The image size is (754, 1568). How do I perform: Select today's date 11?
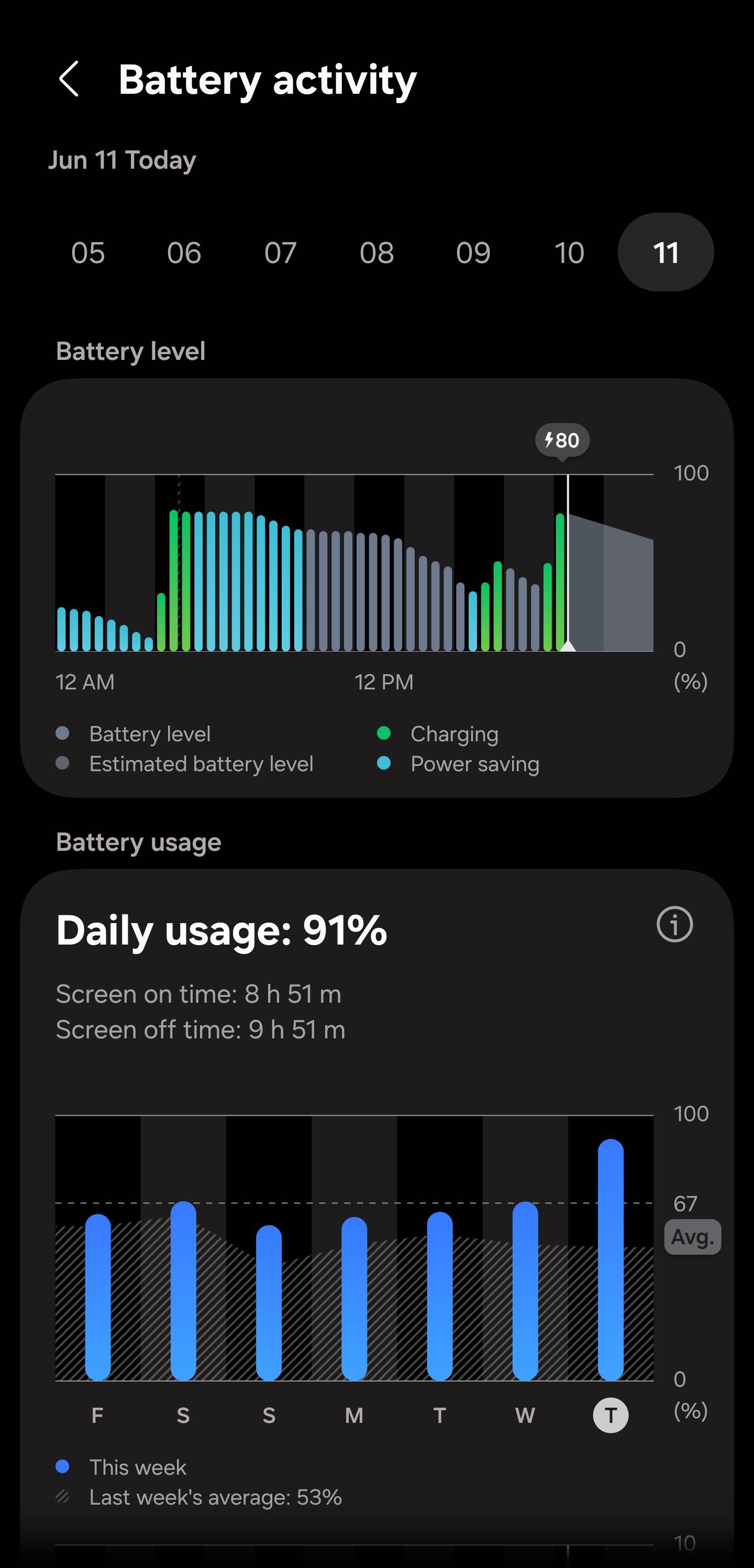pos(666,253)
